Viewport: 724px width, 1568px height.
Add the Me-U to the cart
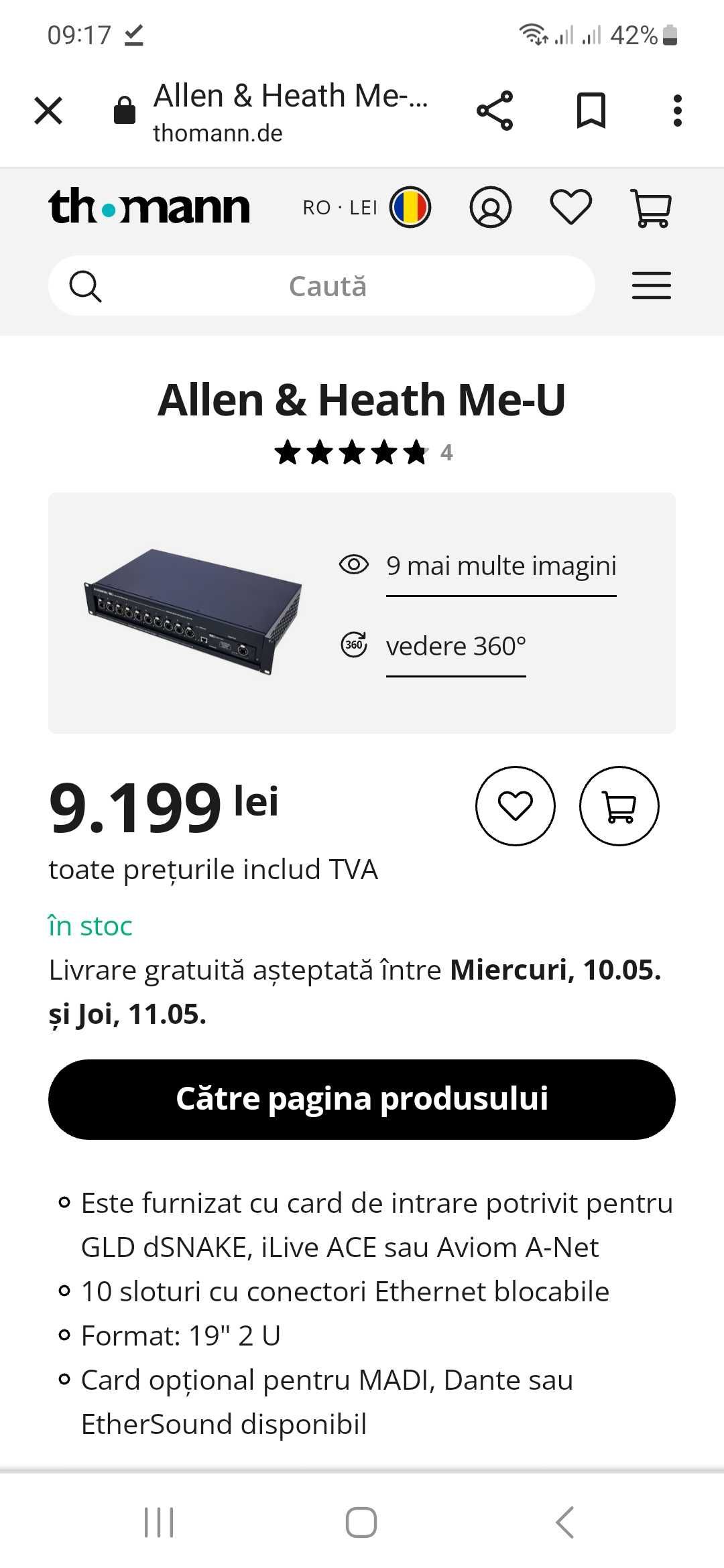tap(619, 806)
